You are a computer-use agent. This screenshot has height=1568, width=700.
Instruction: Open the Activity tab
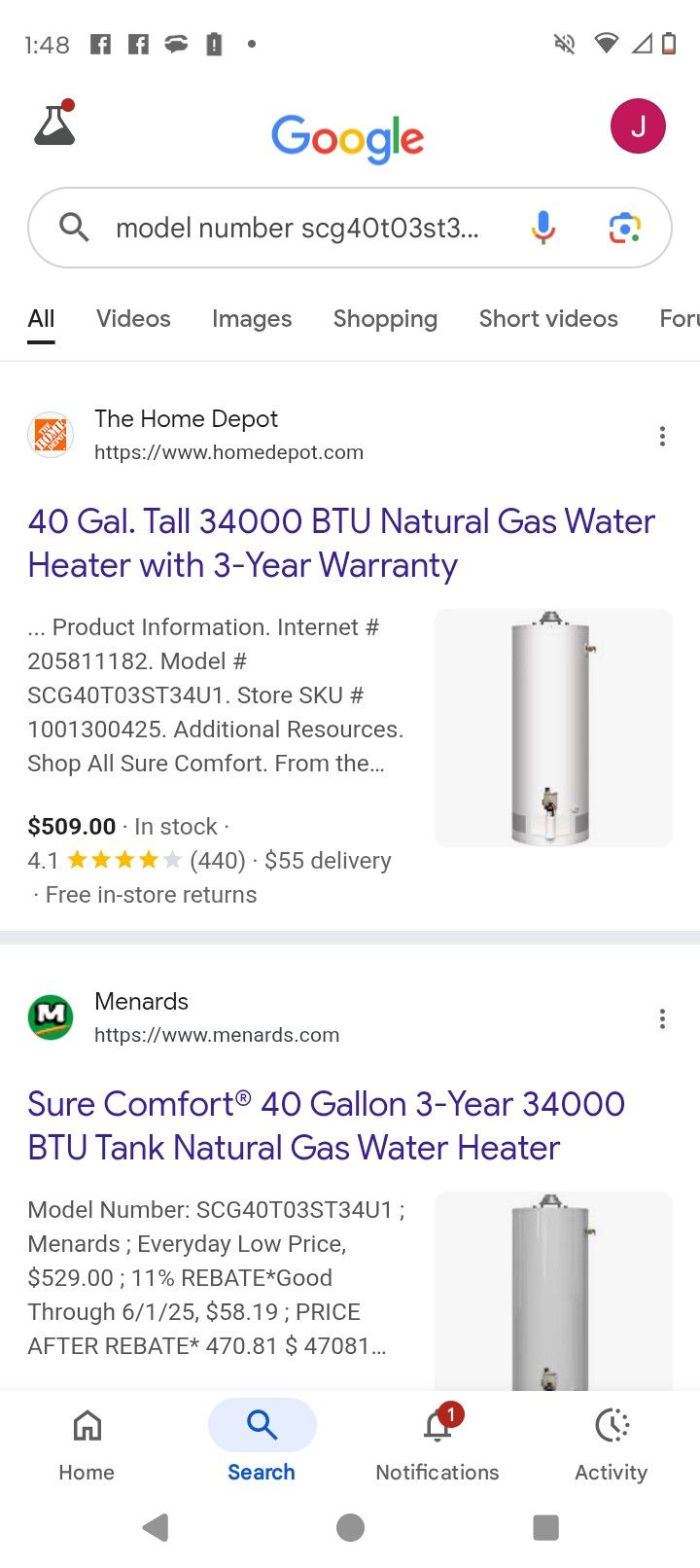click(612, 1445)
